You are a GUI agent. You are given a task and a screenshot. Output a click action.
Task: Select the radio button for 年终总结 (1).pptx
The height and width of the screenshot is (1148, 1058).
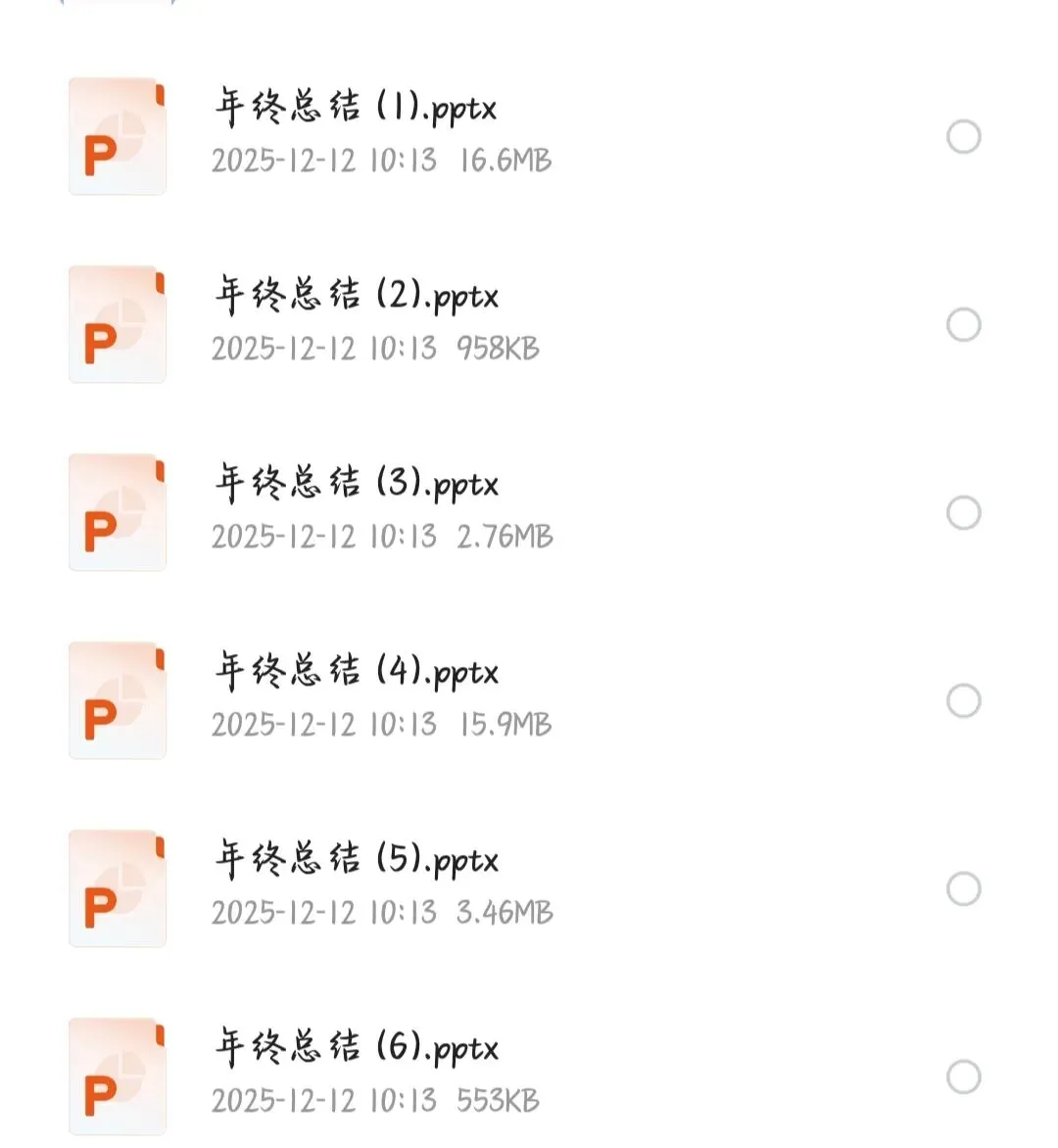(964, 137)
